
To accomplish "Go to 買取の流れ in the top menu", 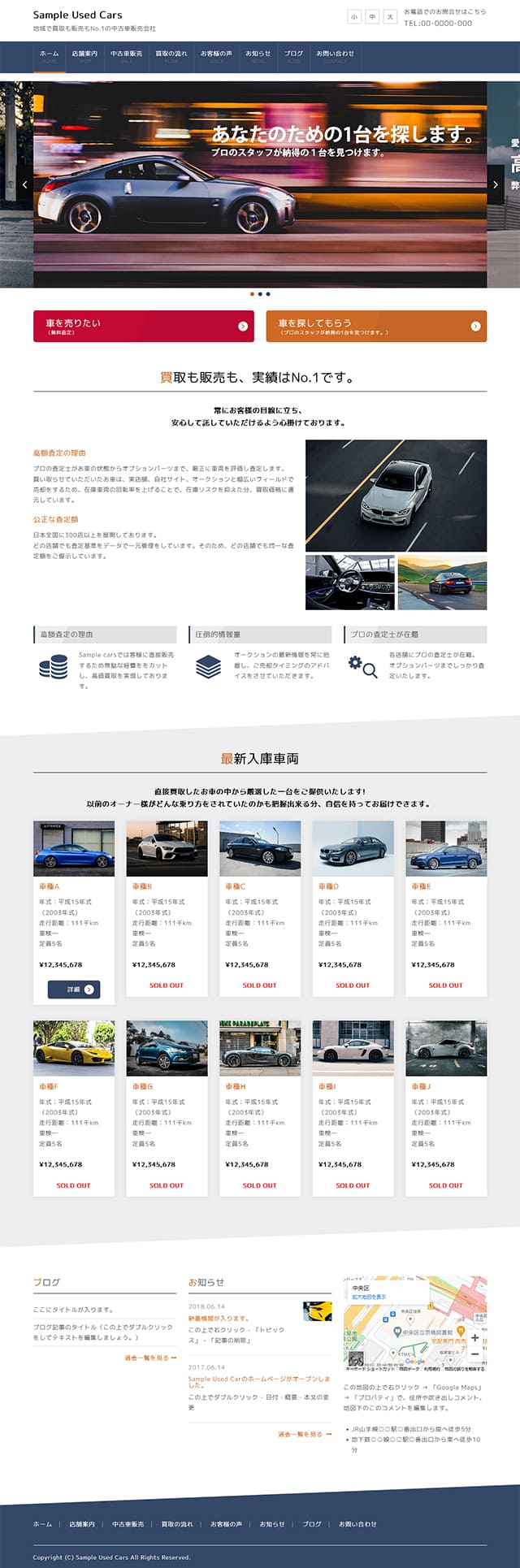I will click(x=171, y=56).
